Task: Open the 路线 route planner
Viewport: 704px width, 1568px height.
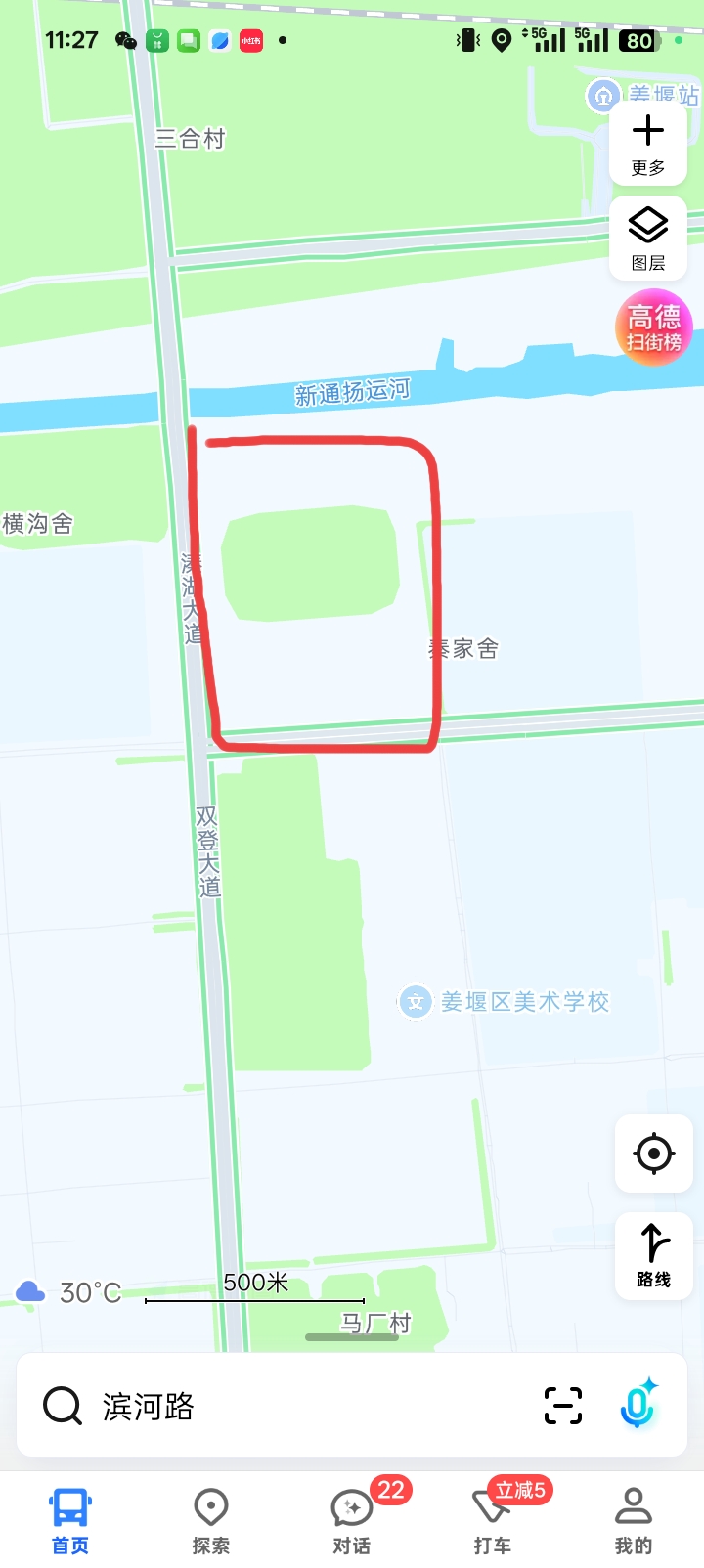Action: click(653, 1256)
